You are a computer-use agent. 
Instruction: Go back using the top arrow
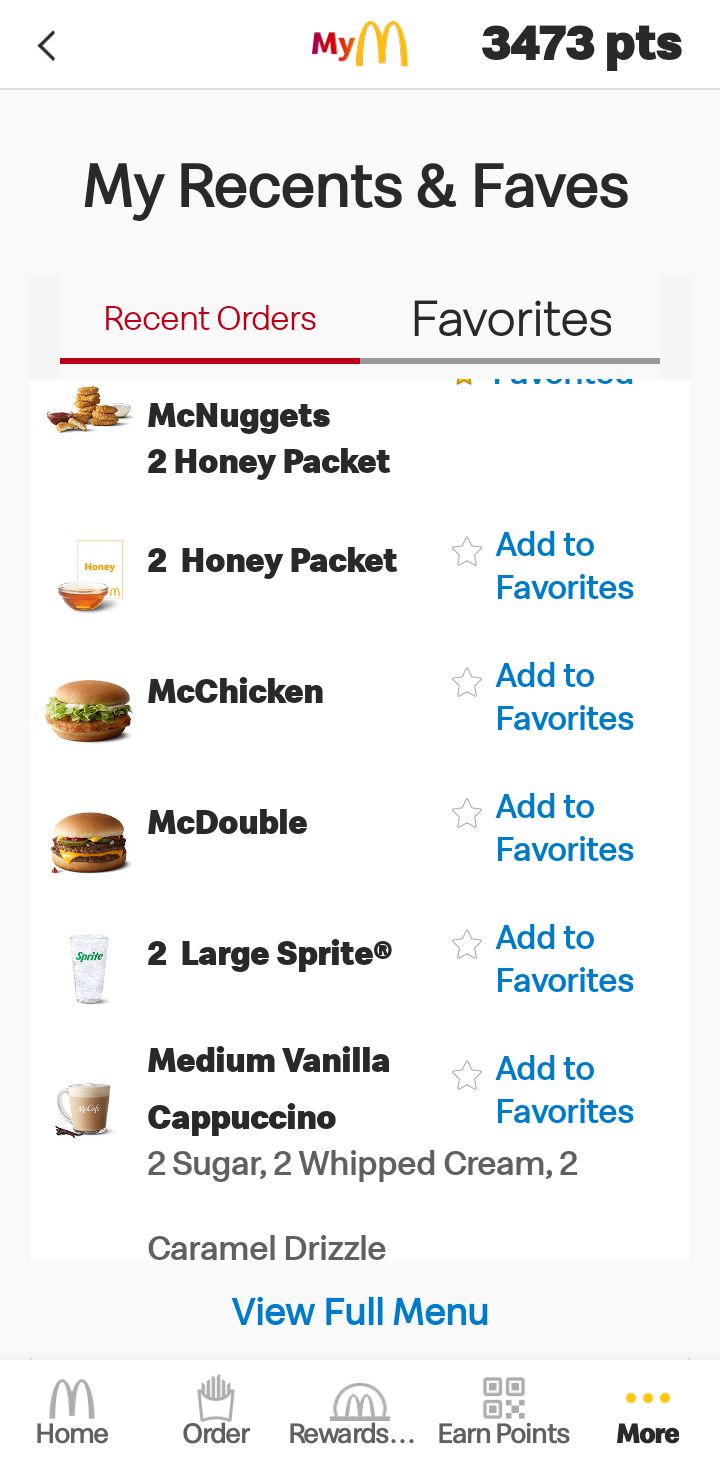coord(46,45)
